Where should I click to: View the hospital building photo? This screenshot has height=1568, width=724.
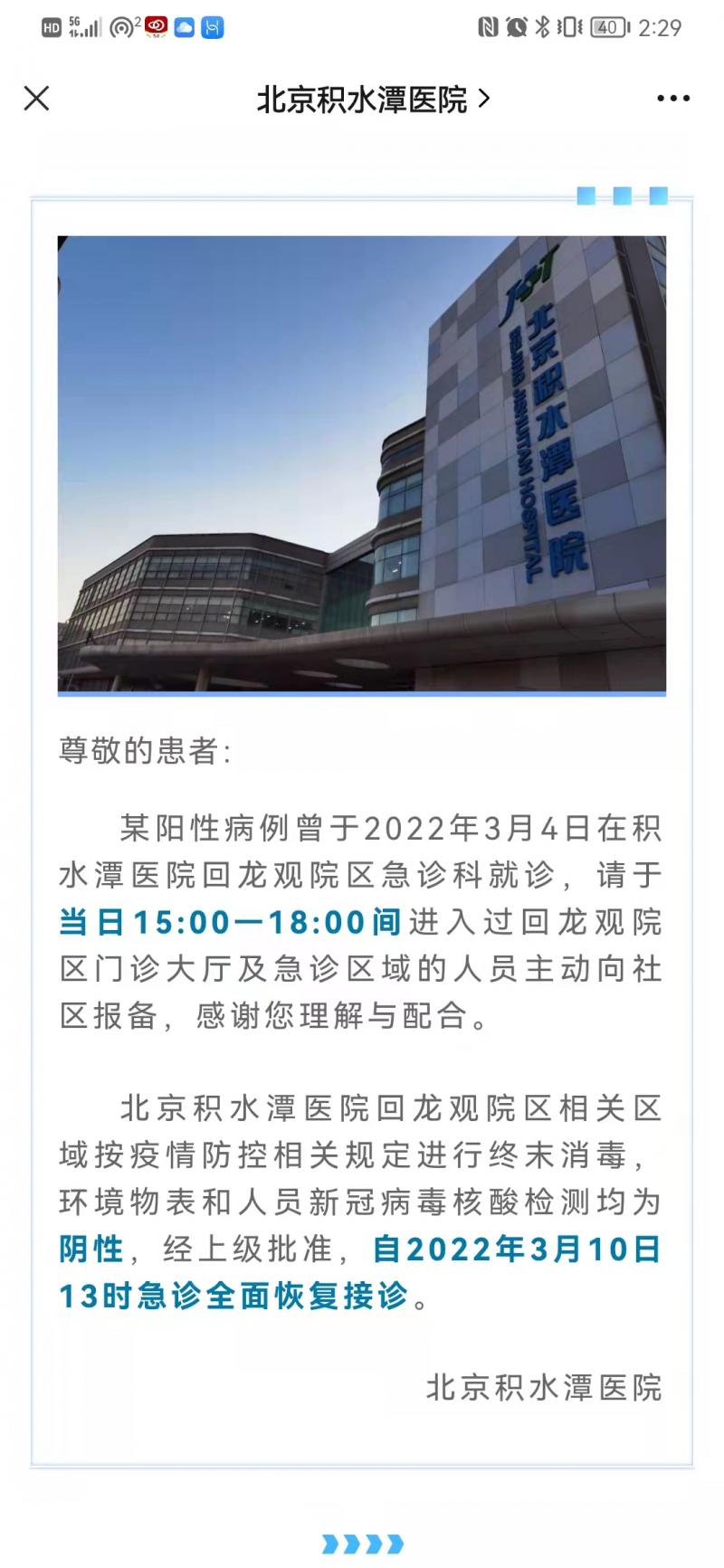pyautogui.click(x=362, y=465)
